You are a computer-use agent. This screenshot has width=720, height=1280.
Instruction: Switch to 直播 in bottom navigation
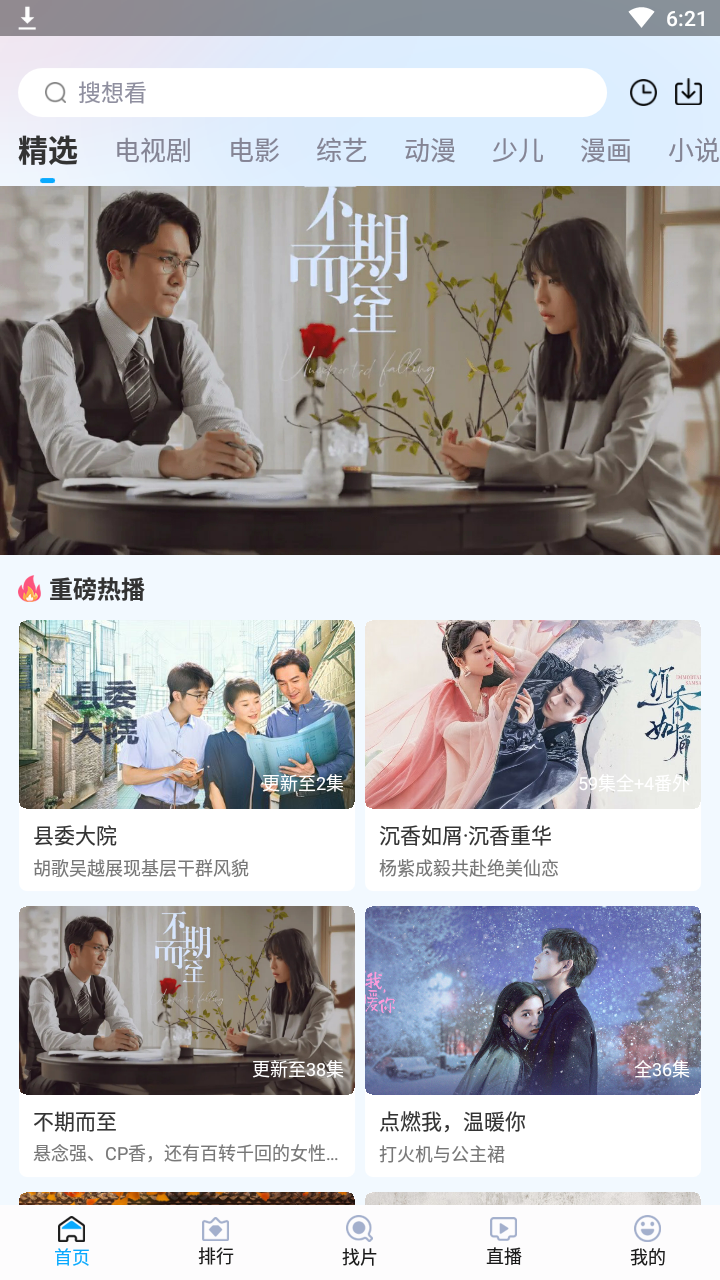504,1241
